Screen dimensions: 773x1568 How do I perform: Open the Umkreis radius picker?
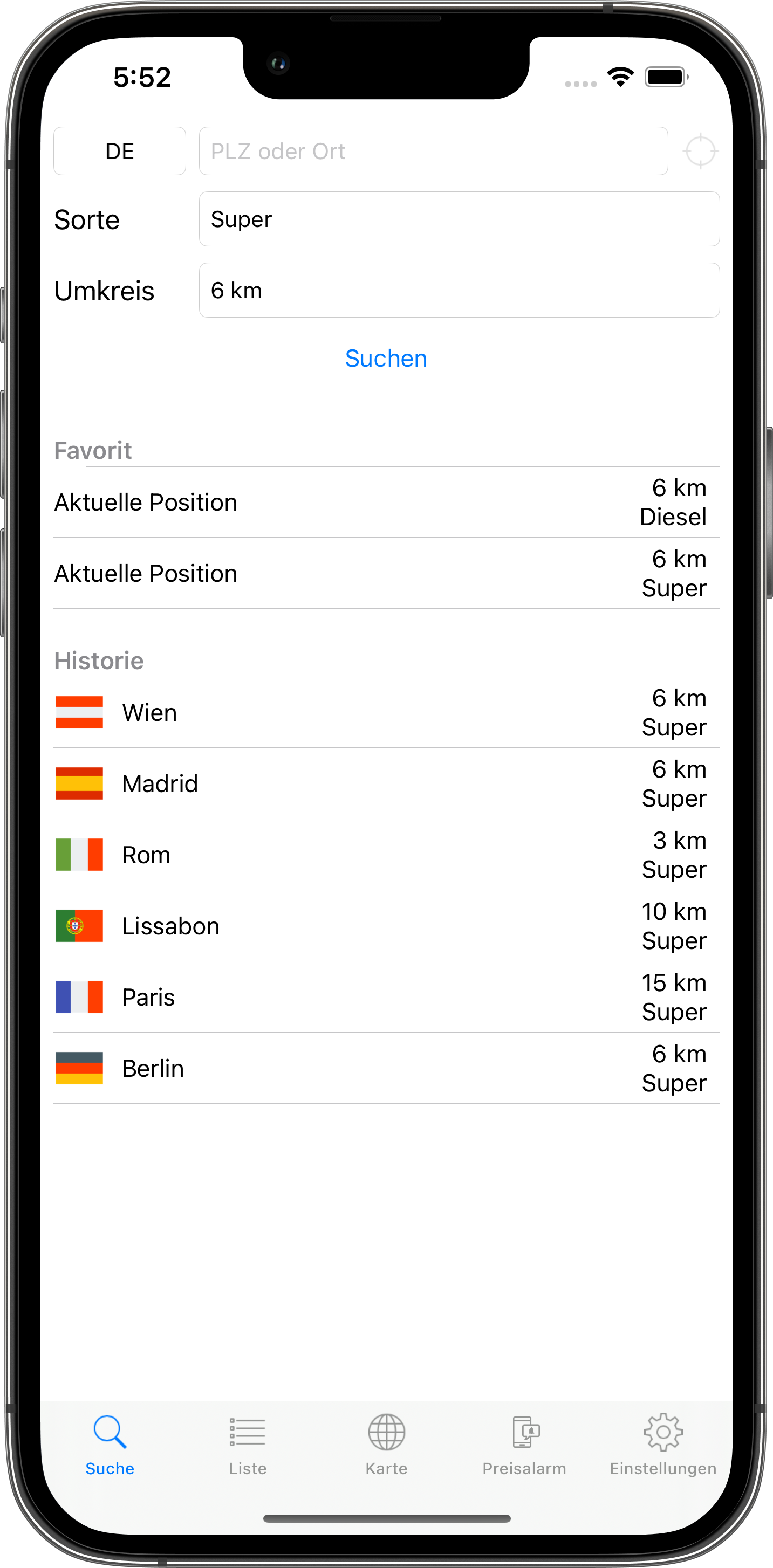[459, 290]
